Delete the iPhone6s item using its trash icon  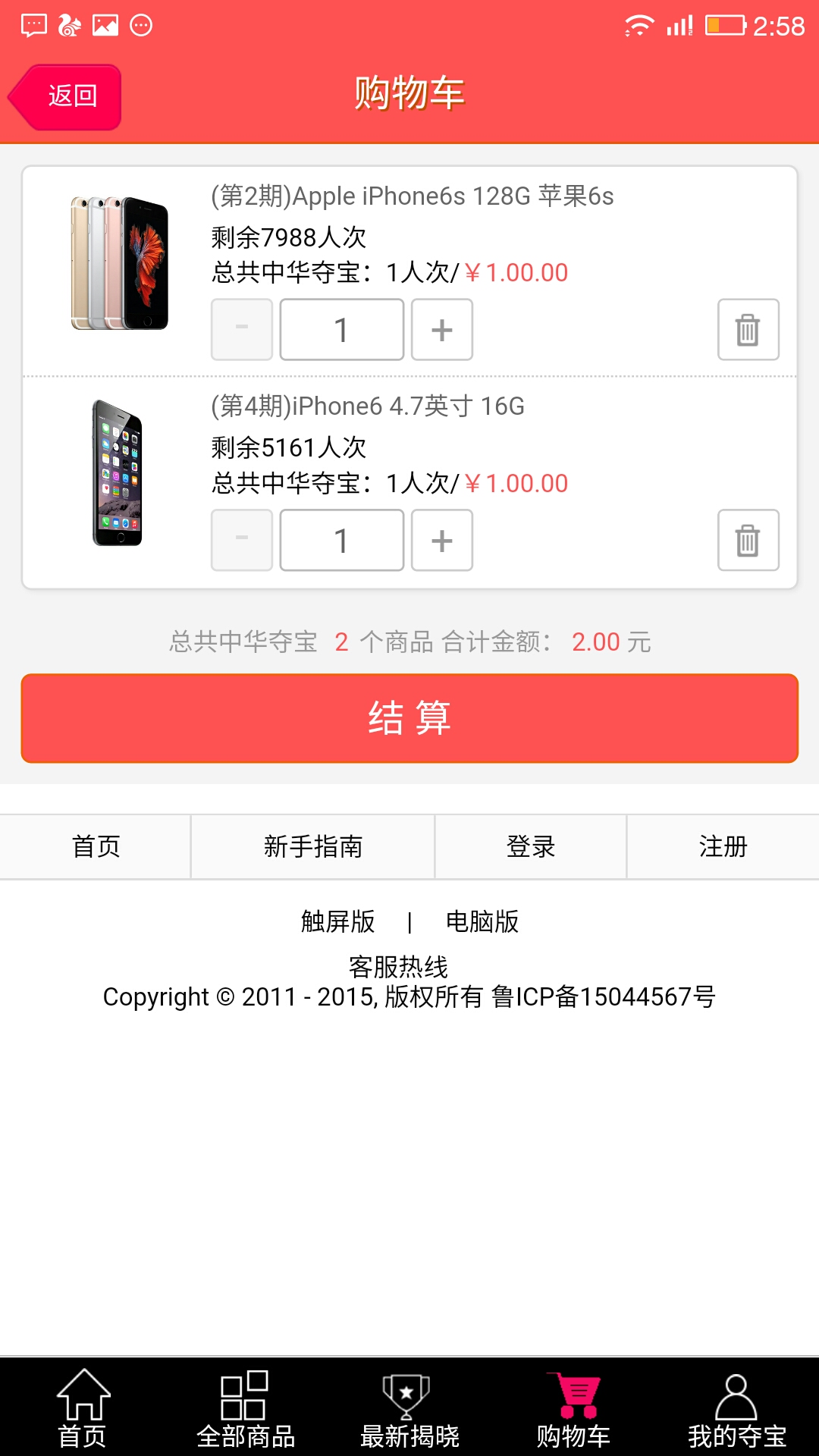(x=747, y=329)
